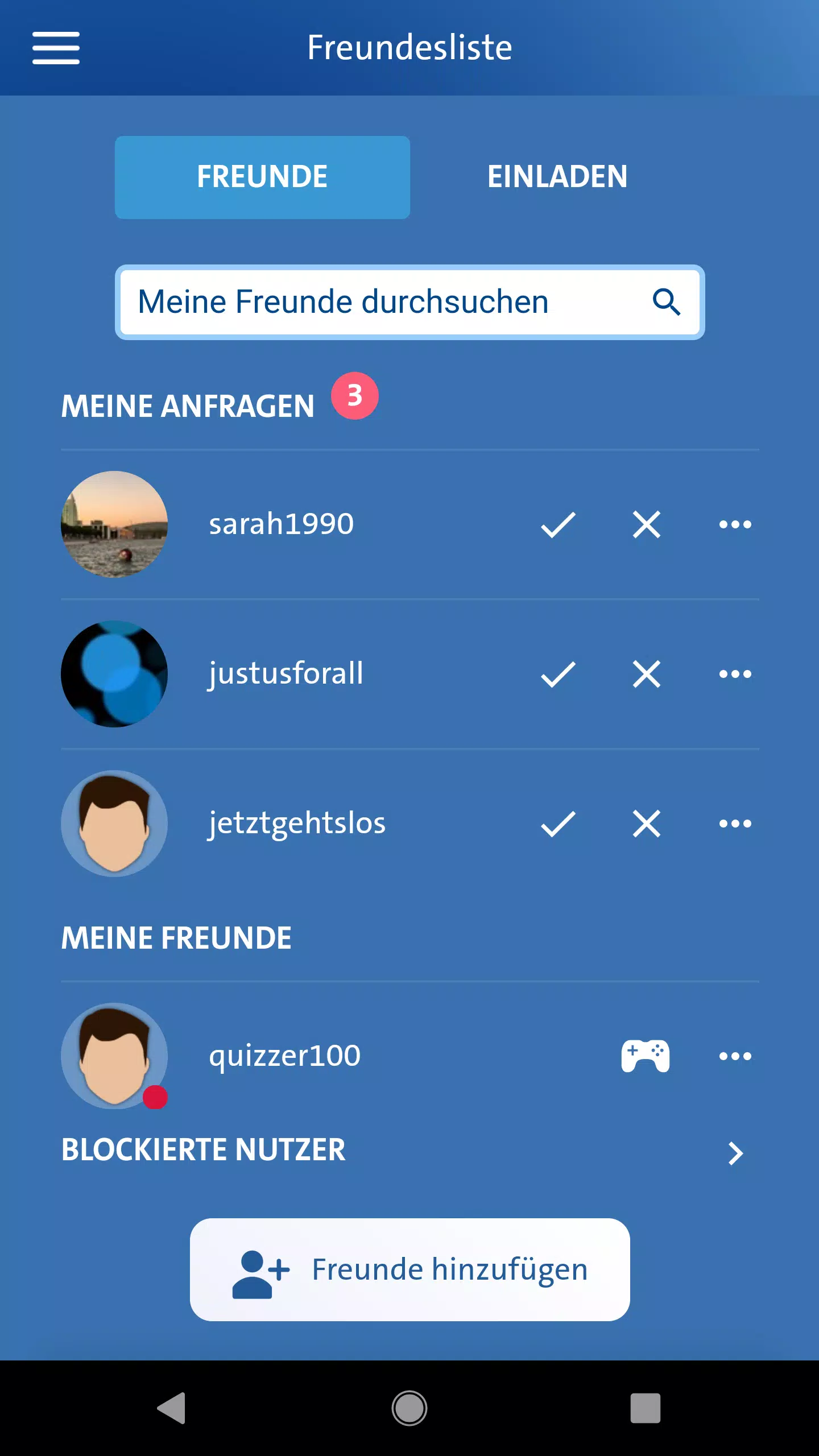Challenge quizzer100 with the gamepad icon
Viewport: 819px width, 1456px height.
(x=646, y=1056)
